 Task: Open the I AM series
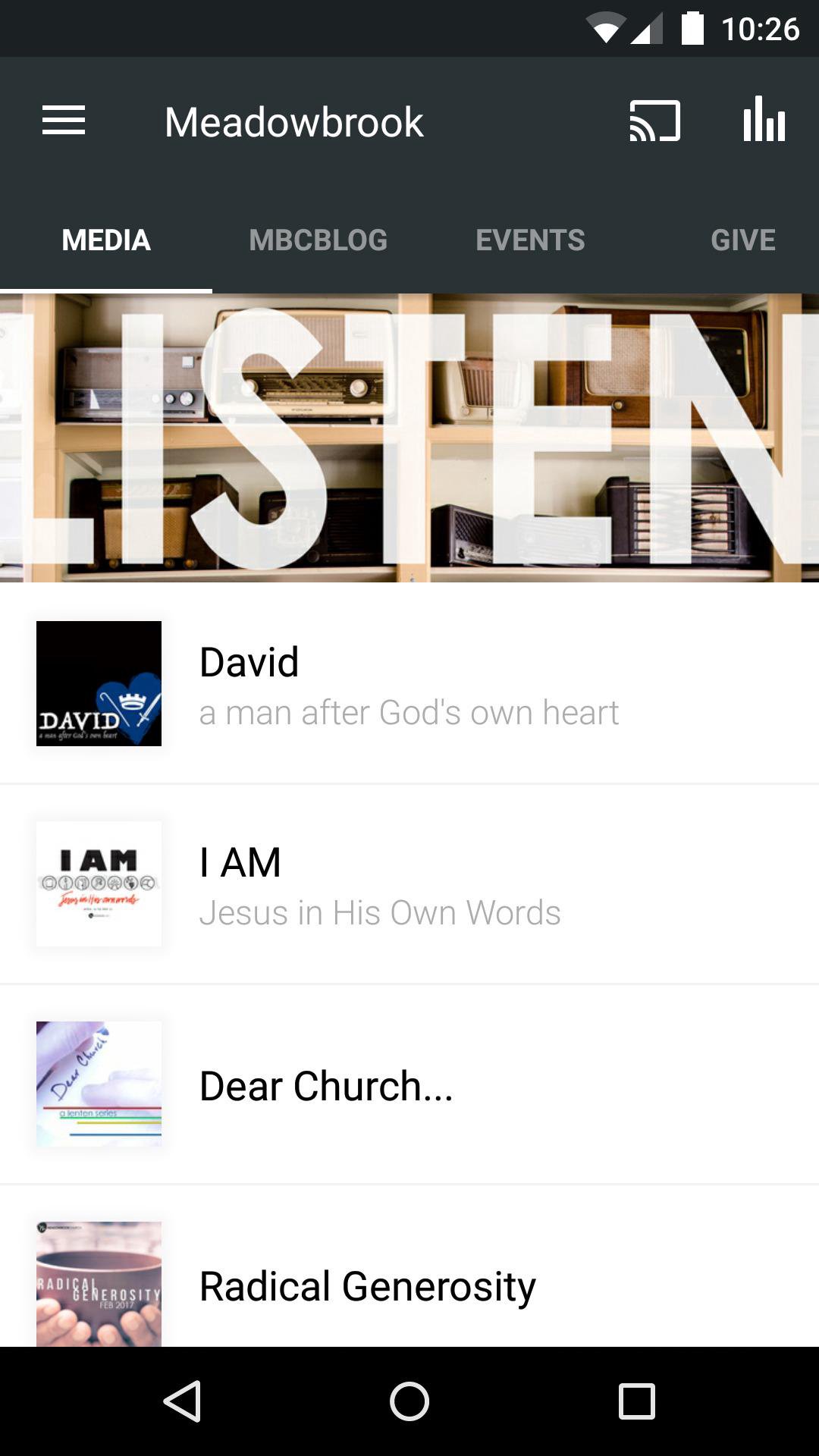pyautogui.click(x=409, y=884)
